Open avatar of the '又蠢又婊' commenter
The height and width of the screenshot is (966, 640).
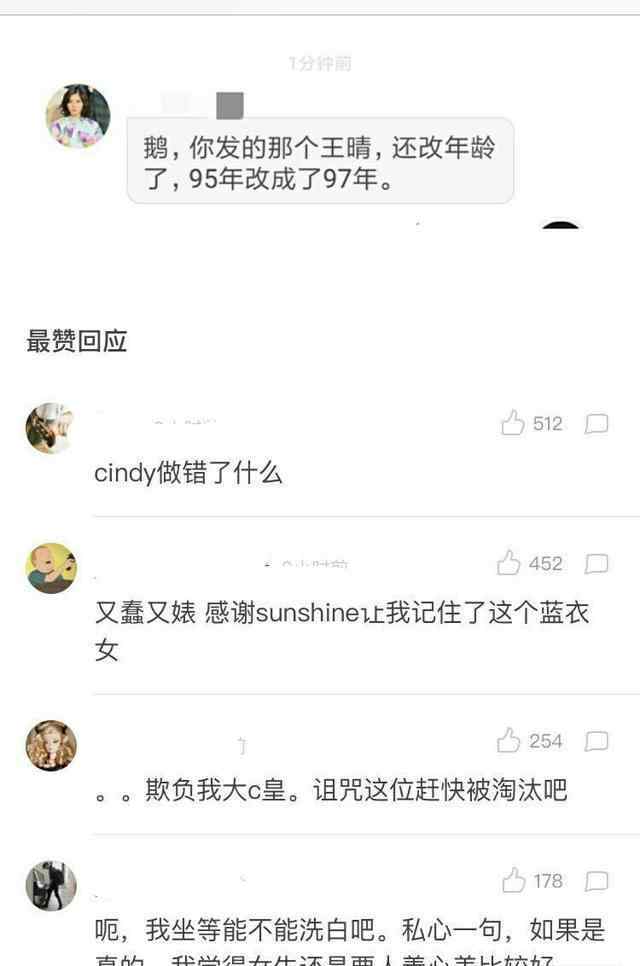coord(50,568)
